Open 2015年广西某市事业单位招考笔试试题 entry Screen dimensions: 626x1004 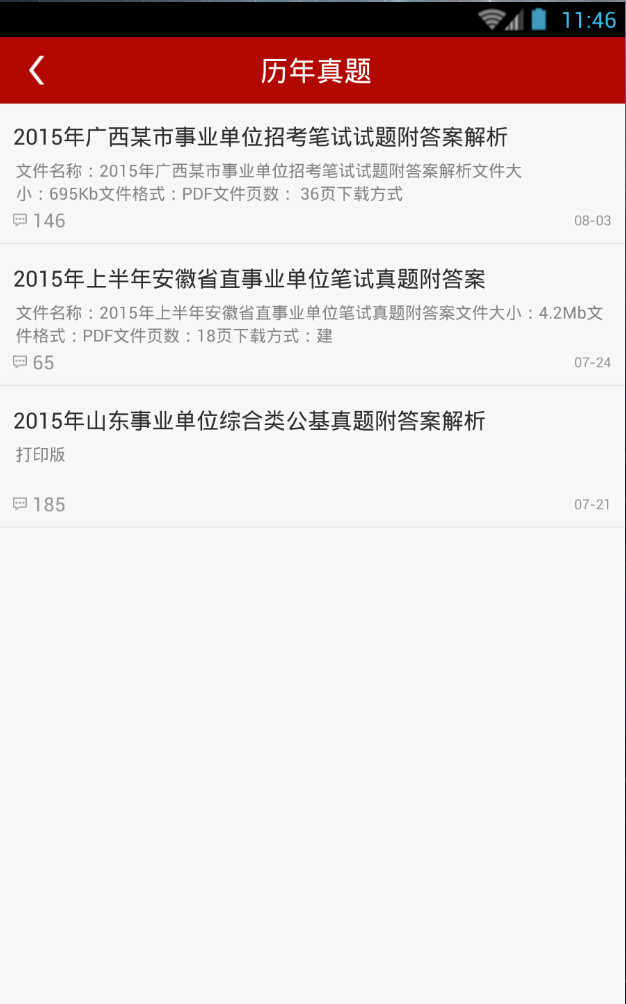coord(260,137)
